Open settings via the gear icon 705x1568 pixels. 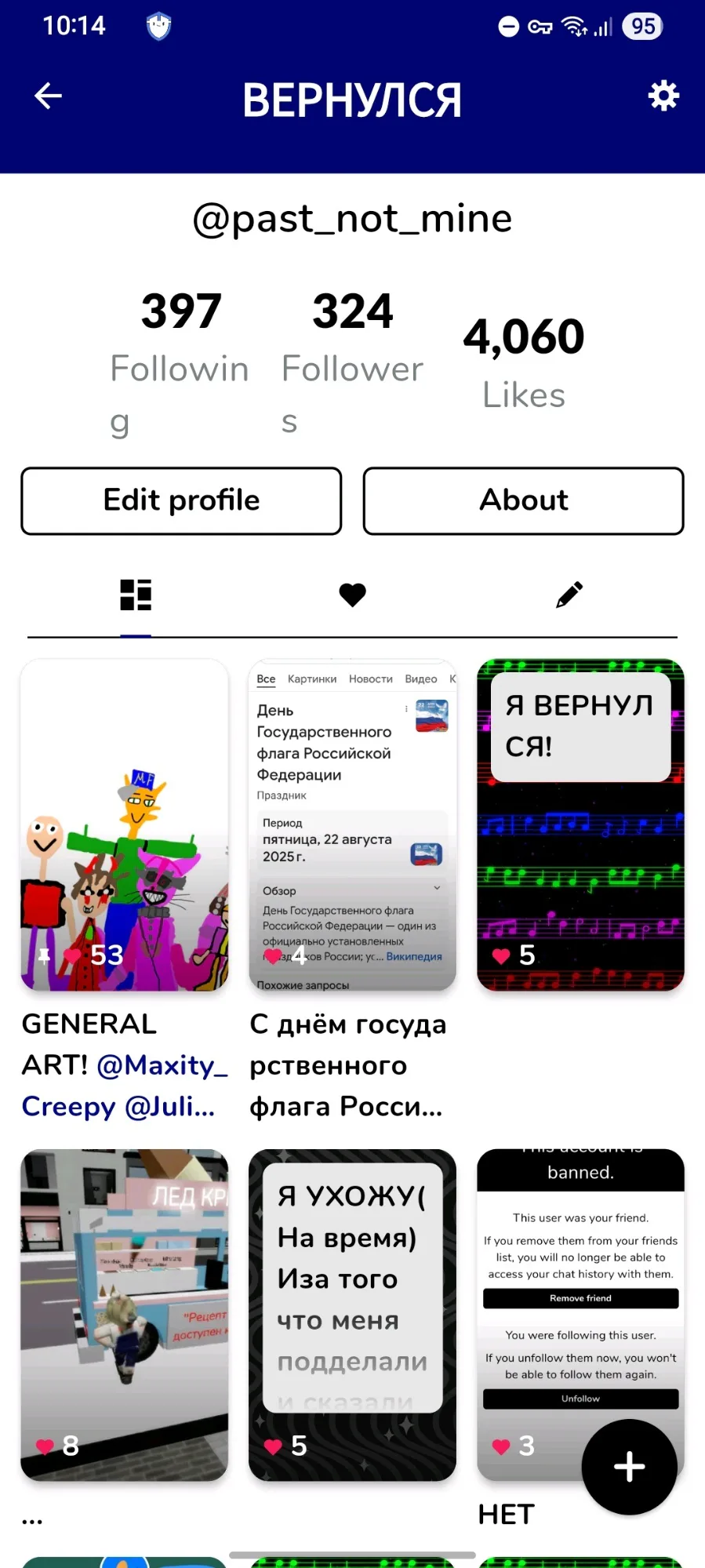click(x=663, y=96)
